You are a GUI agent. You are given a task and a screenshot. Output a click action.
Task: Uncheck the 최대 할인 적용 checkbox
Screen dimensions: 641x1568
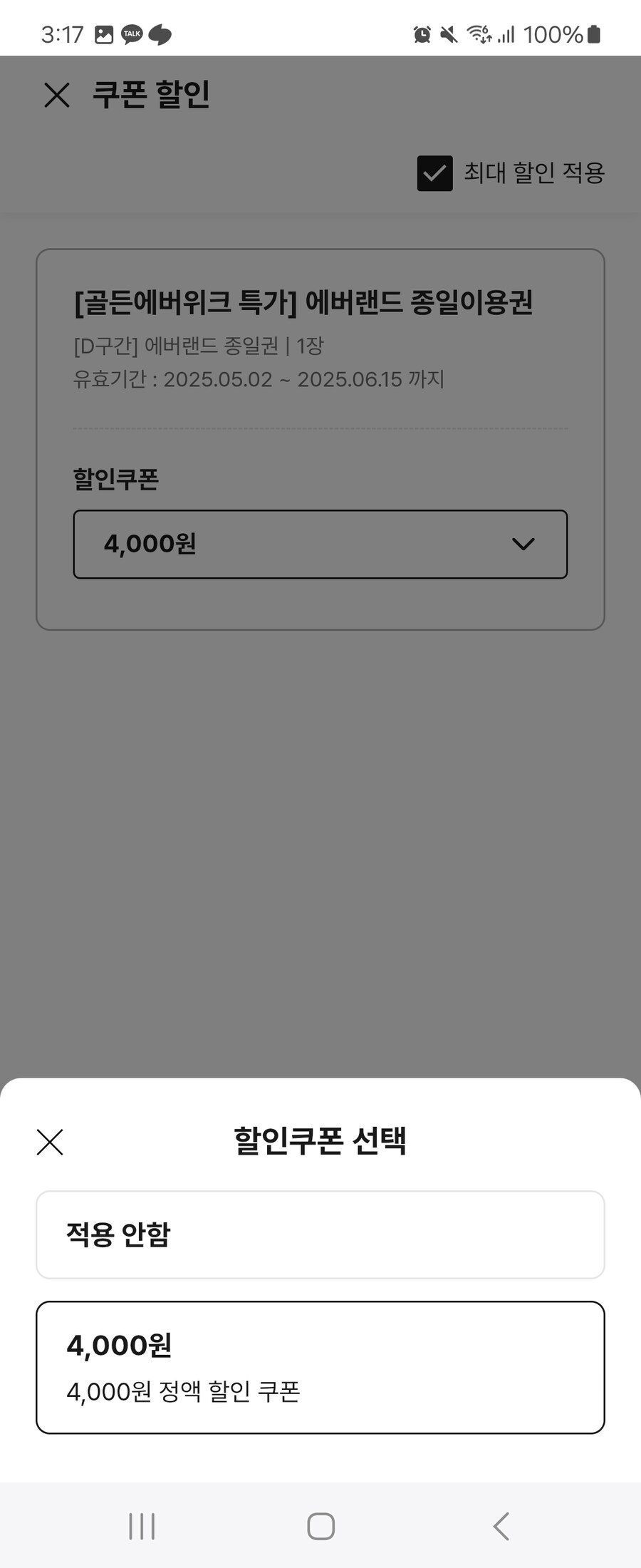point(435,173)
